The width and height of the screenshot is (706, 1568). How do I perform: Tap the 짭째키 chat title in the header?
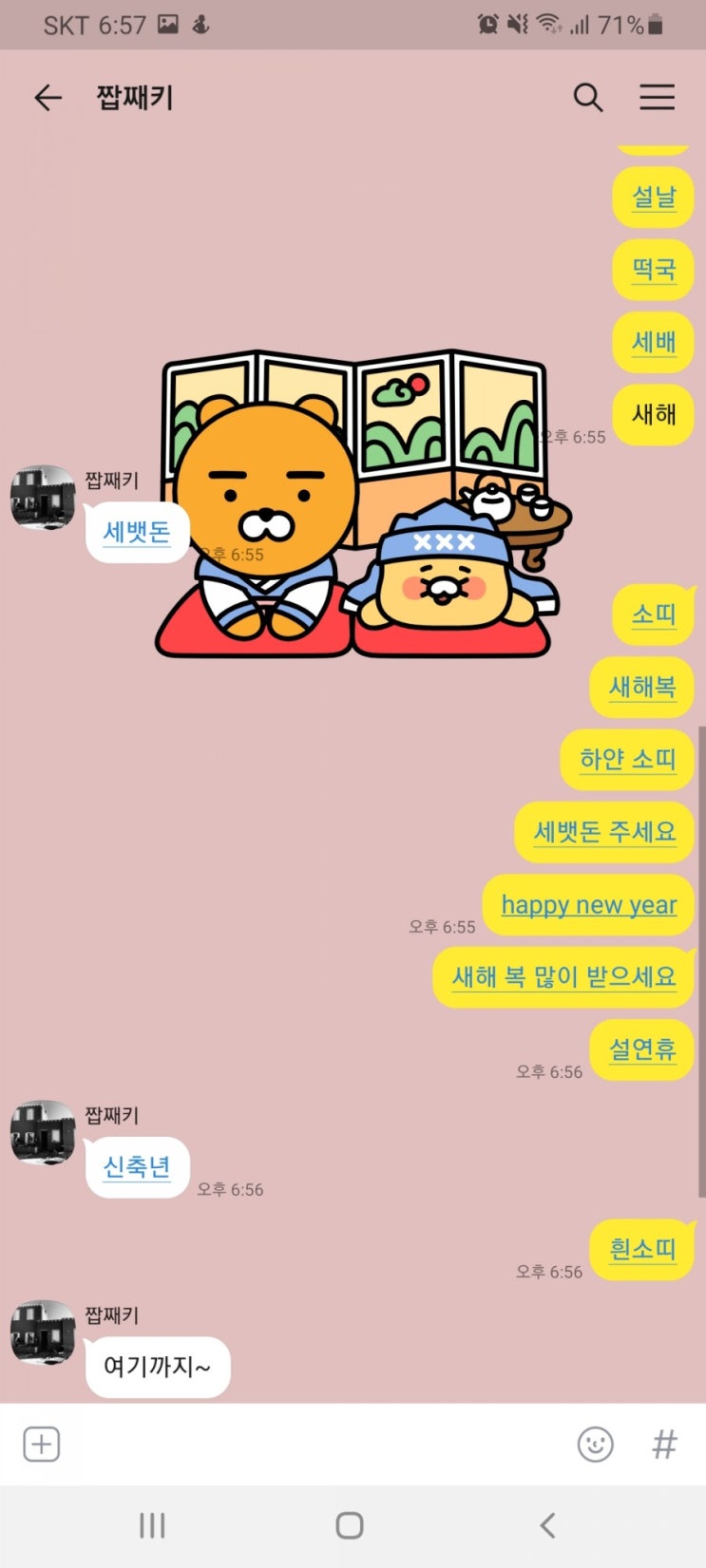[133, 98]
